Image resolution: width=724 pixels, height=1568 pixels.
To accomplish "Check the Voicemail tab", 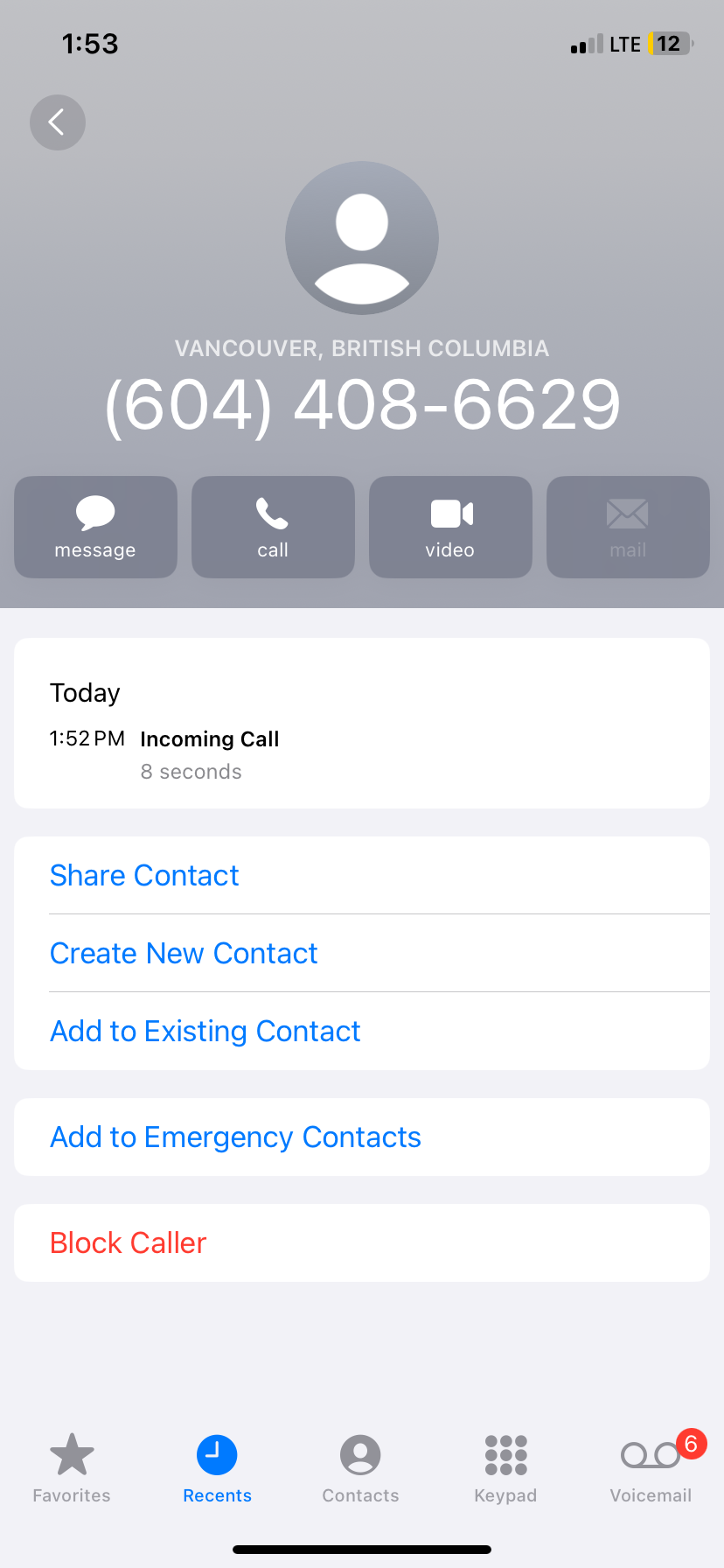I will (x=651, y=1468).
